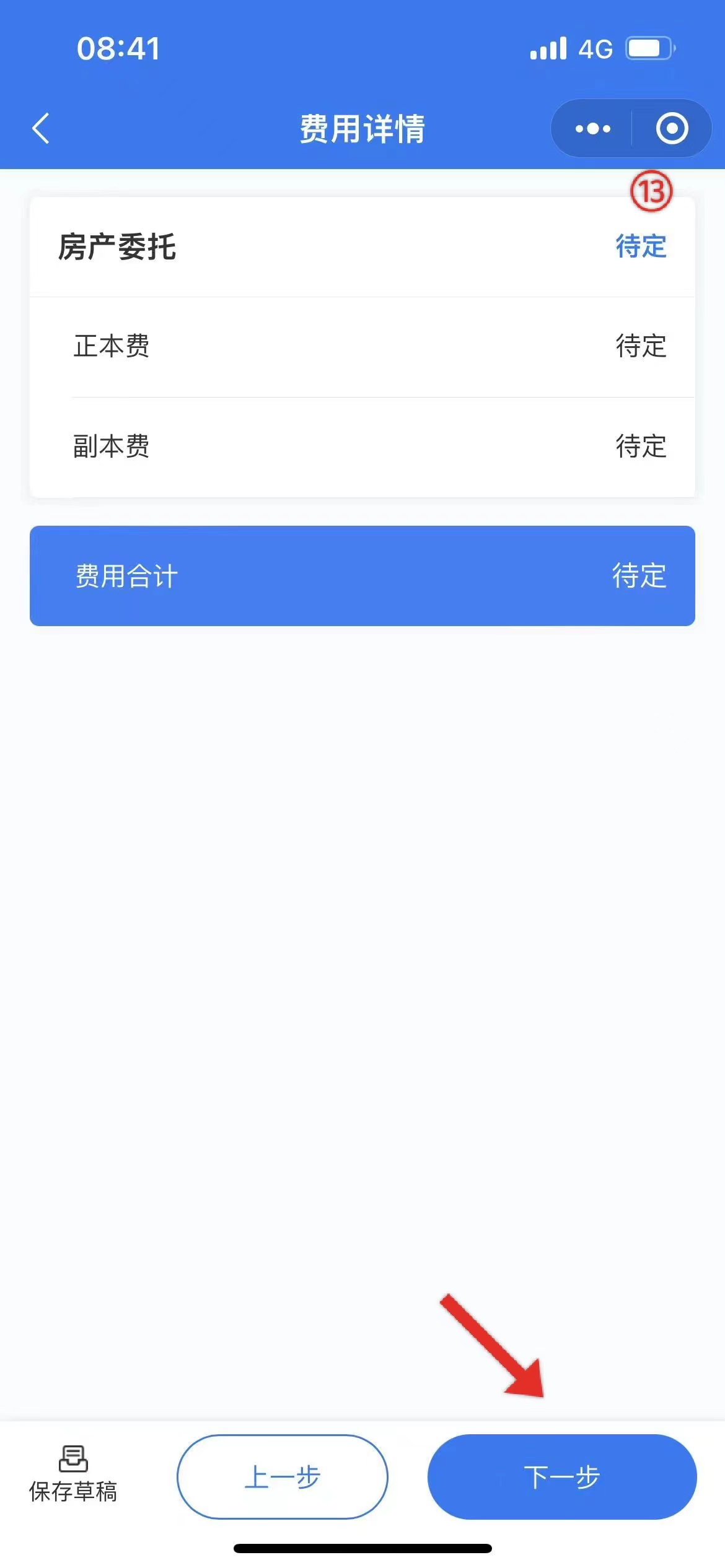725x1568 pixels.
Task: Go back using the top-left arrow
Action: 41,128
